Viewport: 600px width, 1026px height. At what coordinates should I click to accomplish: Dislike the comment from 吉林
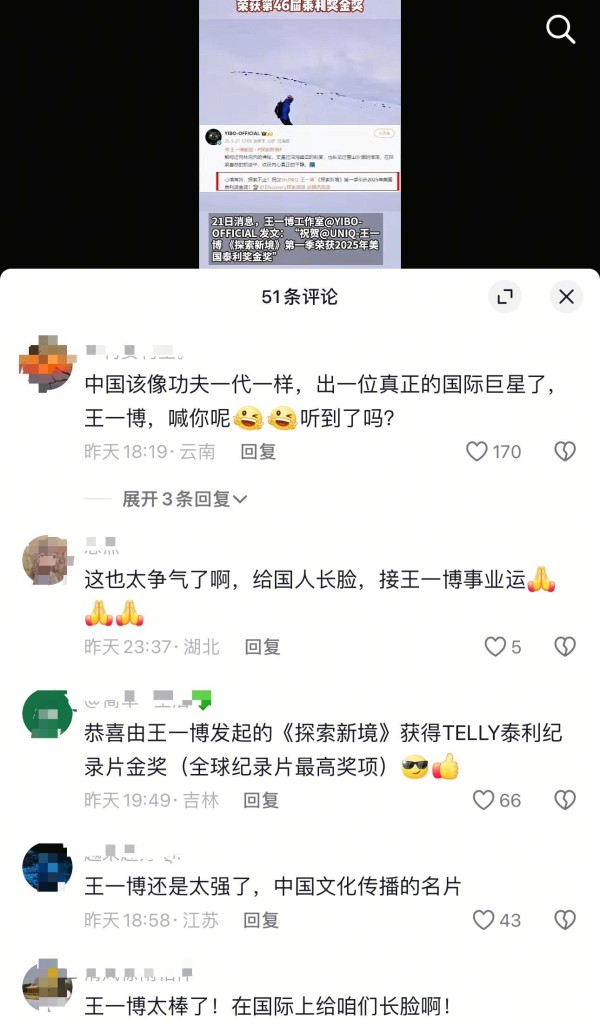point(565,800)
